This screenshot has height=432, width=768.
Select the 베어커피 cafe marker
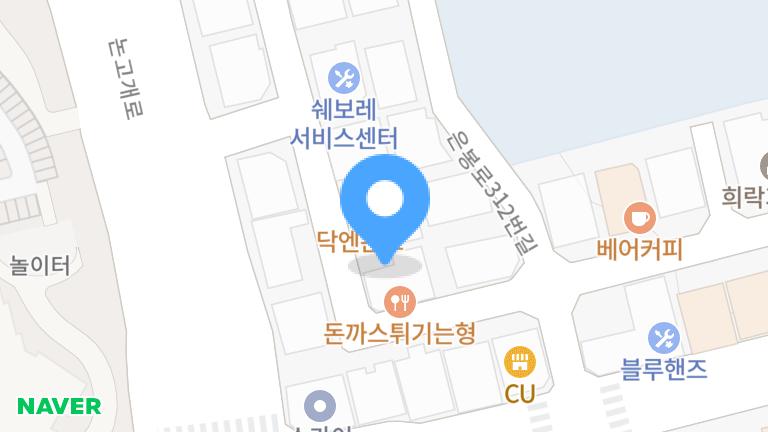(x=638, y=217)
